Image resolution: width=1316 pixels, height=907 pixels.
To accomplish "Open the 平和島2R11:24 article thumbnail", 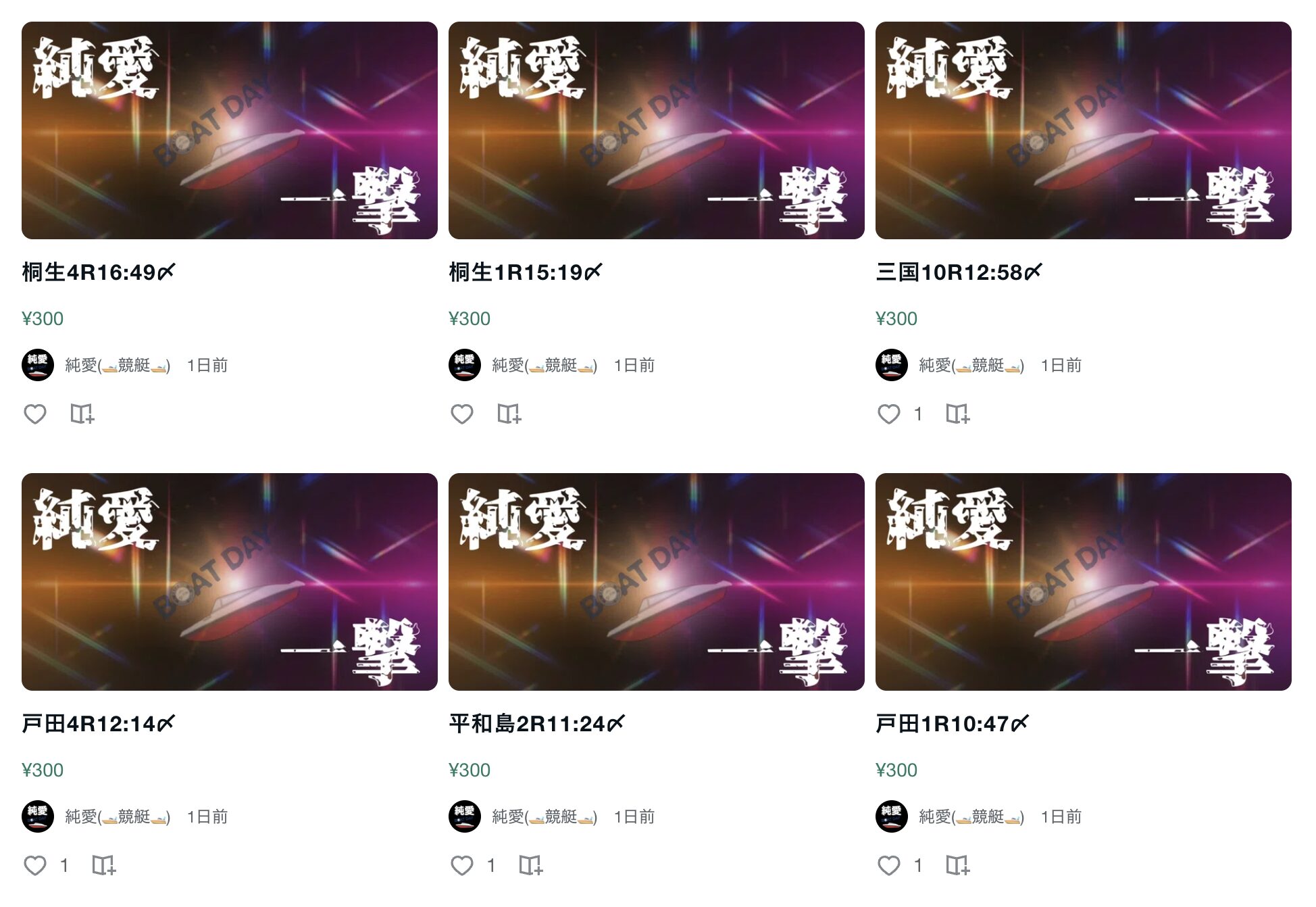I will pos(656,582).
